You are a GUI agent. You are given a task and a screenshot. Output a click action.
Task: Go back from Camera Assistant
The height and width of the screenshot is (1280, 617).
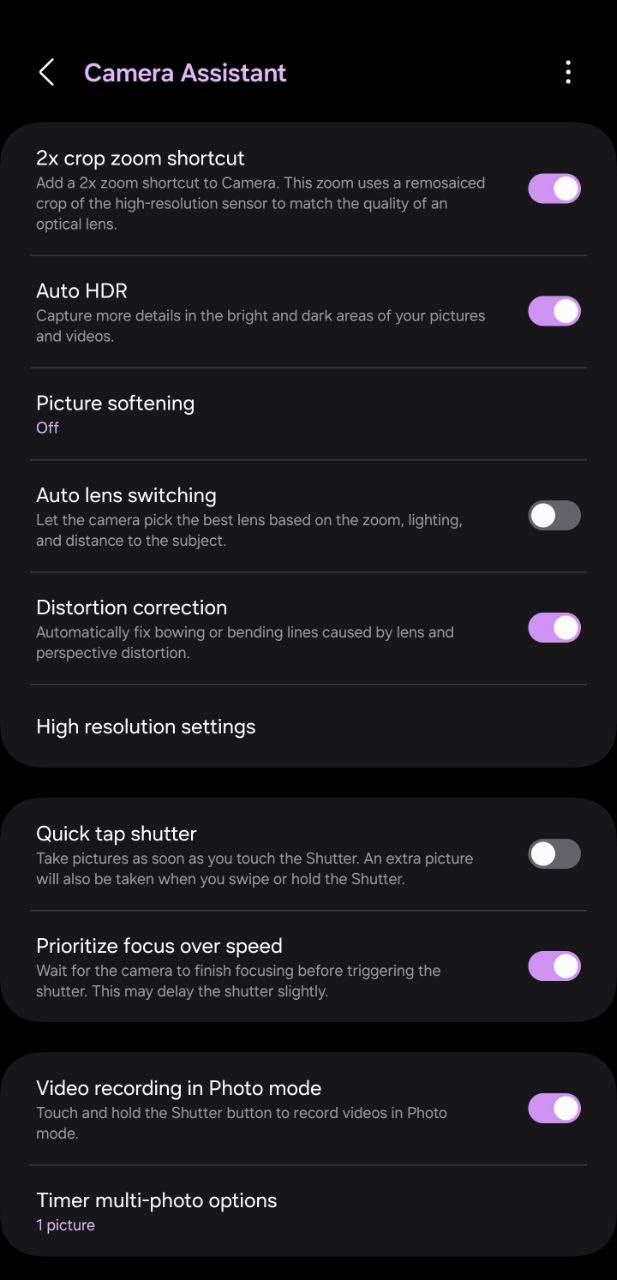click(46, 72)
